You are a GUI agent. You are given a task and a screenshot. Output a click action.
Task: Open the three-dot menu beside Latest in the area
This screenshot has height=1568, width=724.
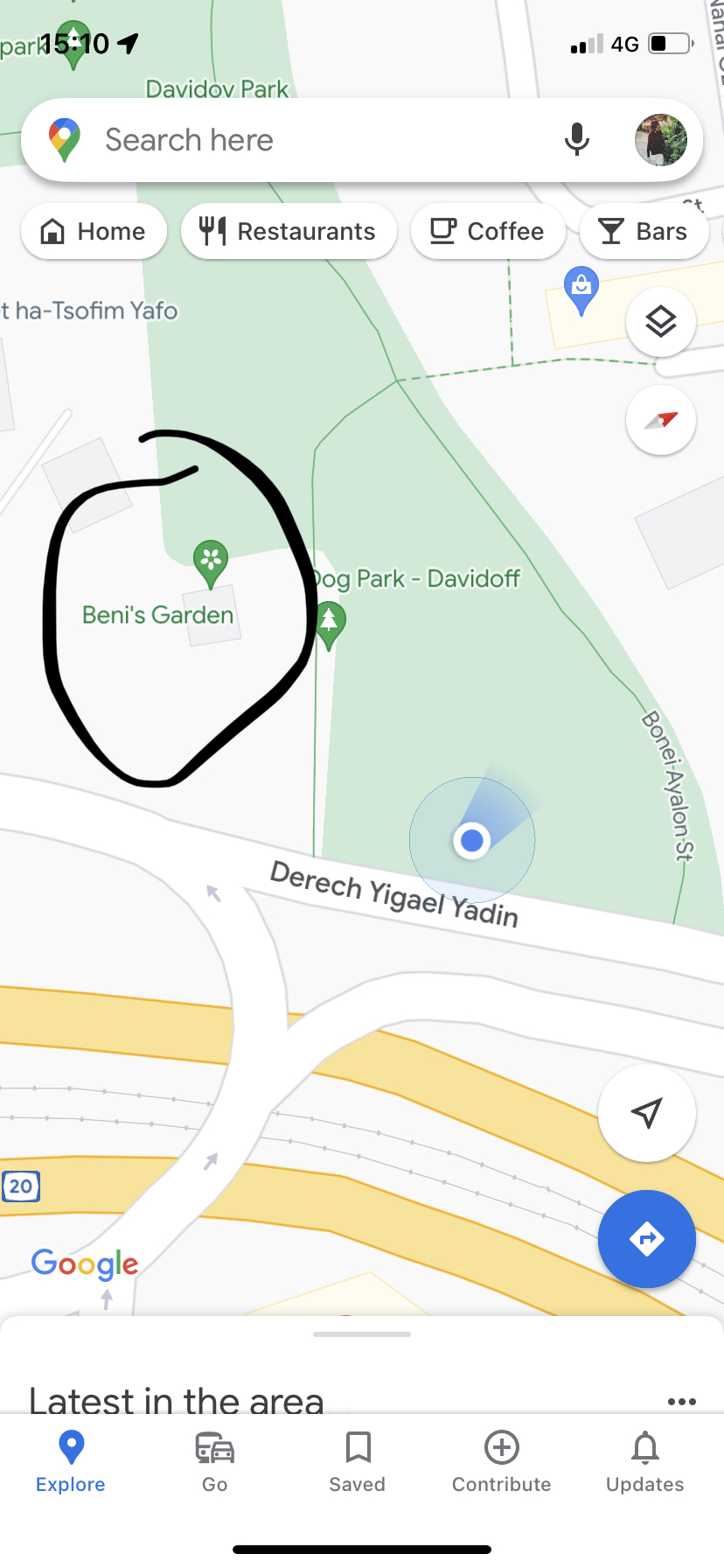click(682, 1401)
